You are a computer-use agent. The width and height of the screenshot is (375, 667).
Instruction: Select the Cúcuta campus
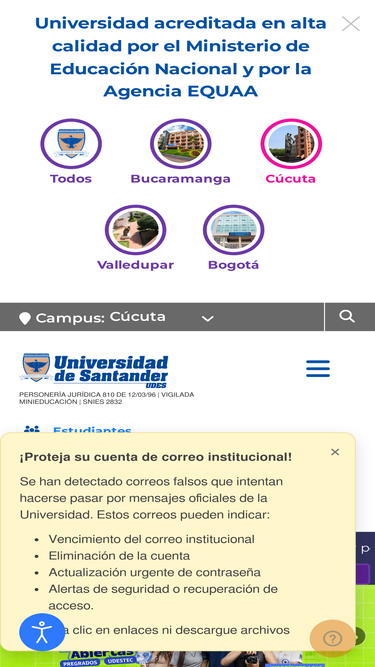[x=291, y=152]
